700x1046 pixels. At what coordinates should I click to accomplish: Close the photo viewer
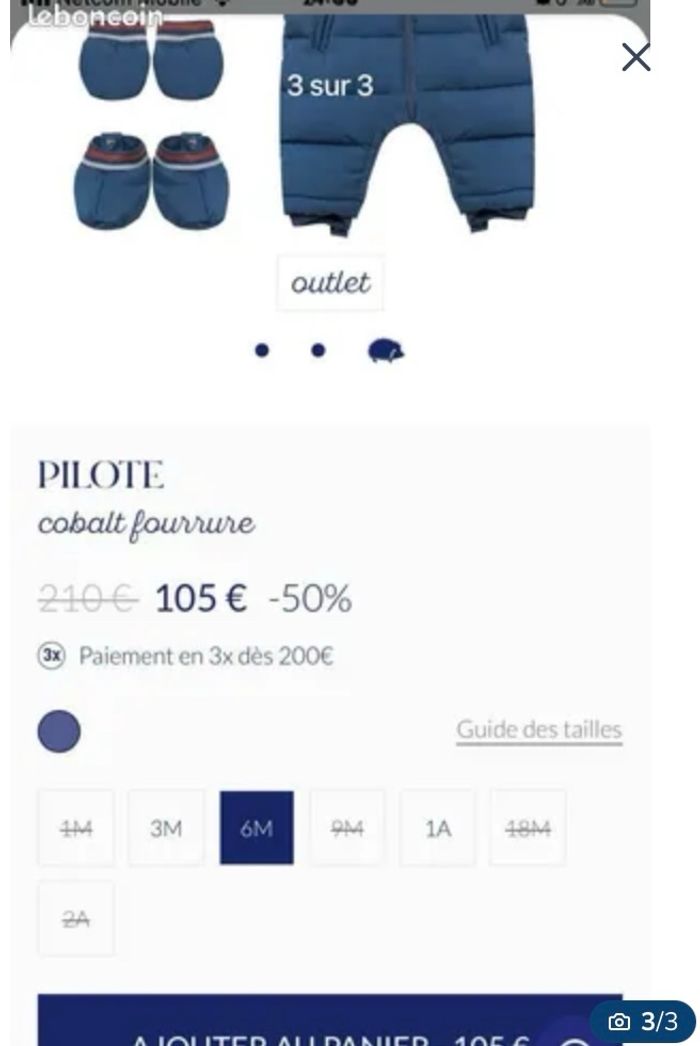636,57
